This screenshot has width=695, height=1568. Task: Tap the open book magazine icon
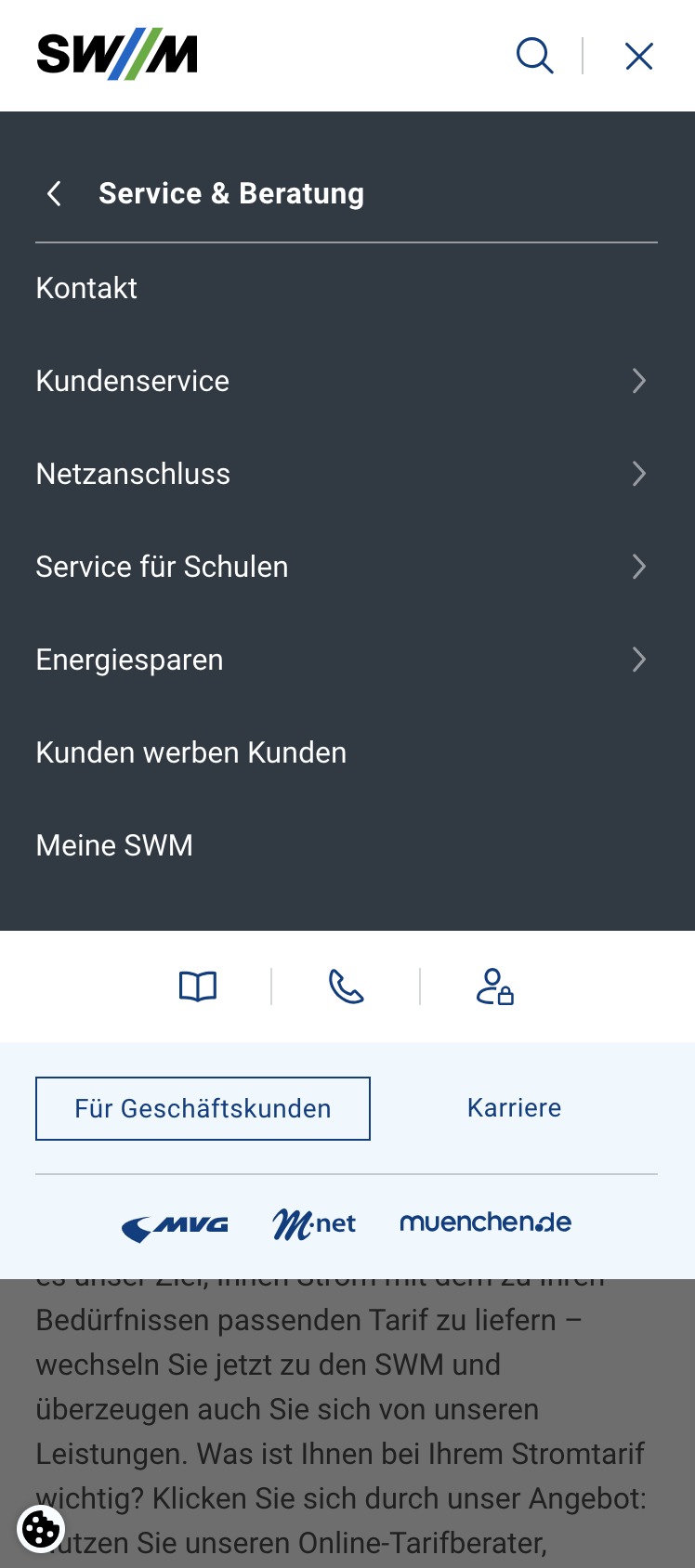(198, 987)
